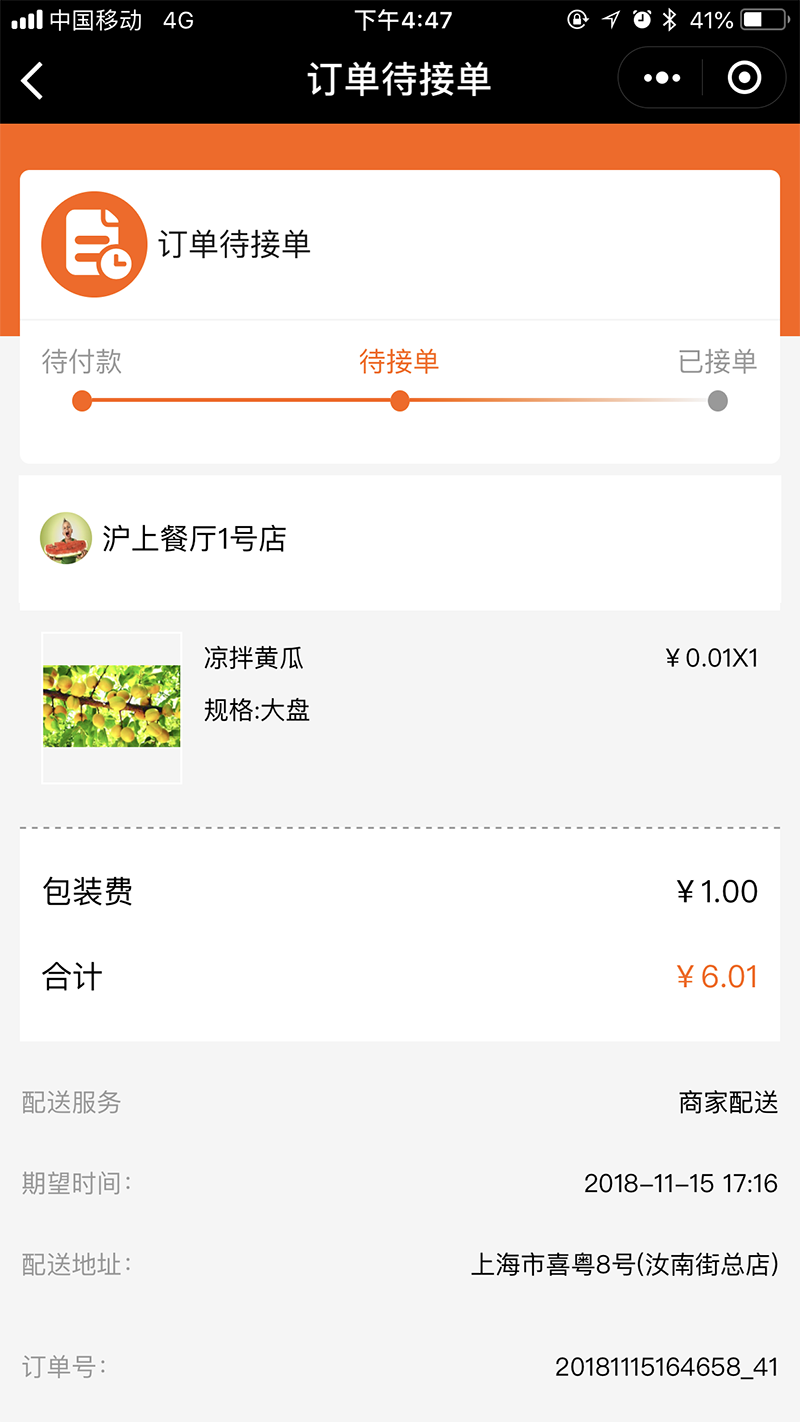This screenshot has width=800, height=1422.
Task: Open the 沪上餐厅1号店 store page
Action: [194, 539]
